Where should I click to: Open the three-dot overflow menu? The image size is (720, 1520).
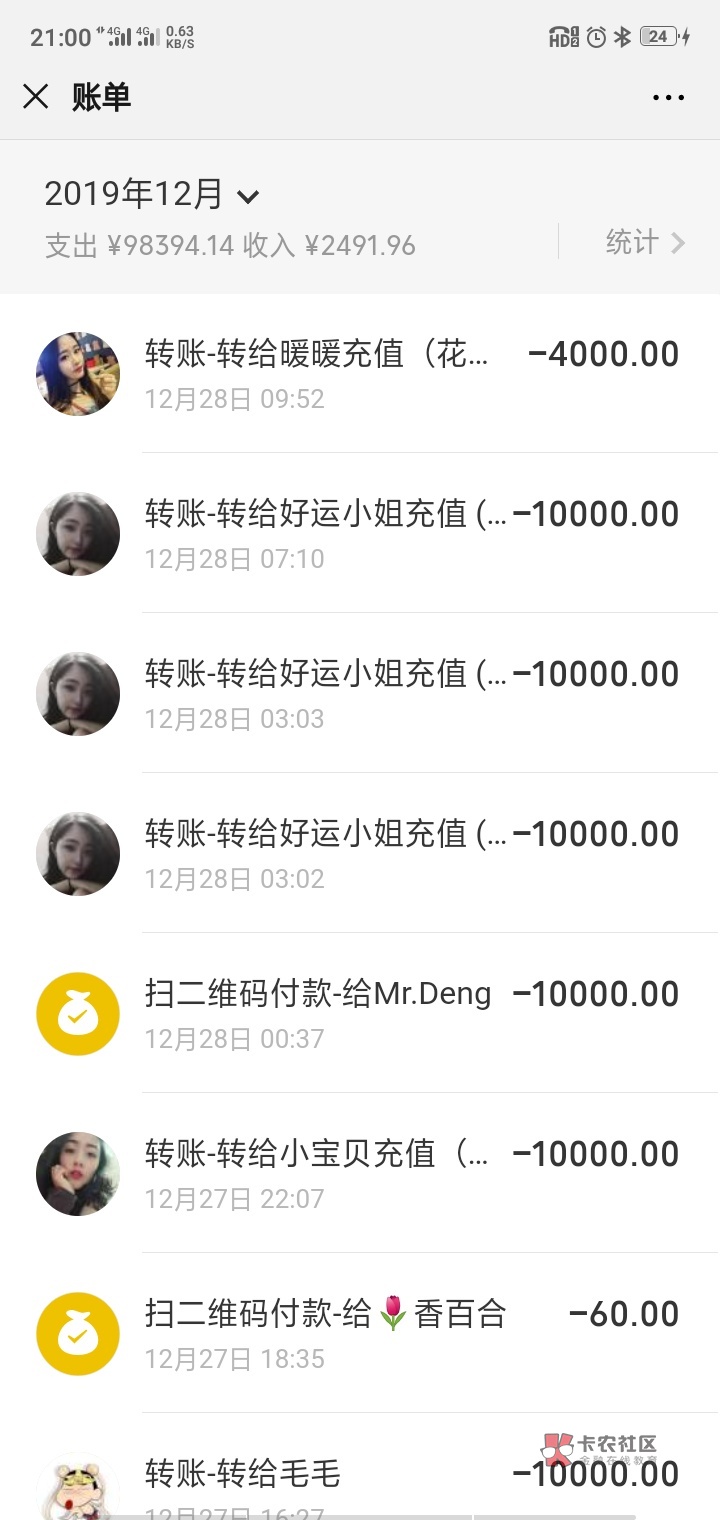tap(668, 97)
